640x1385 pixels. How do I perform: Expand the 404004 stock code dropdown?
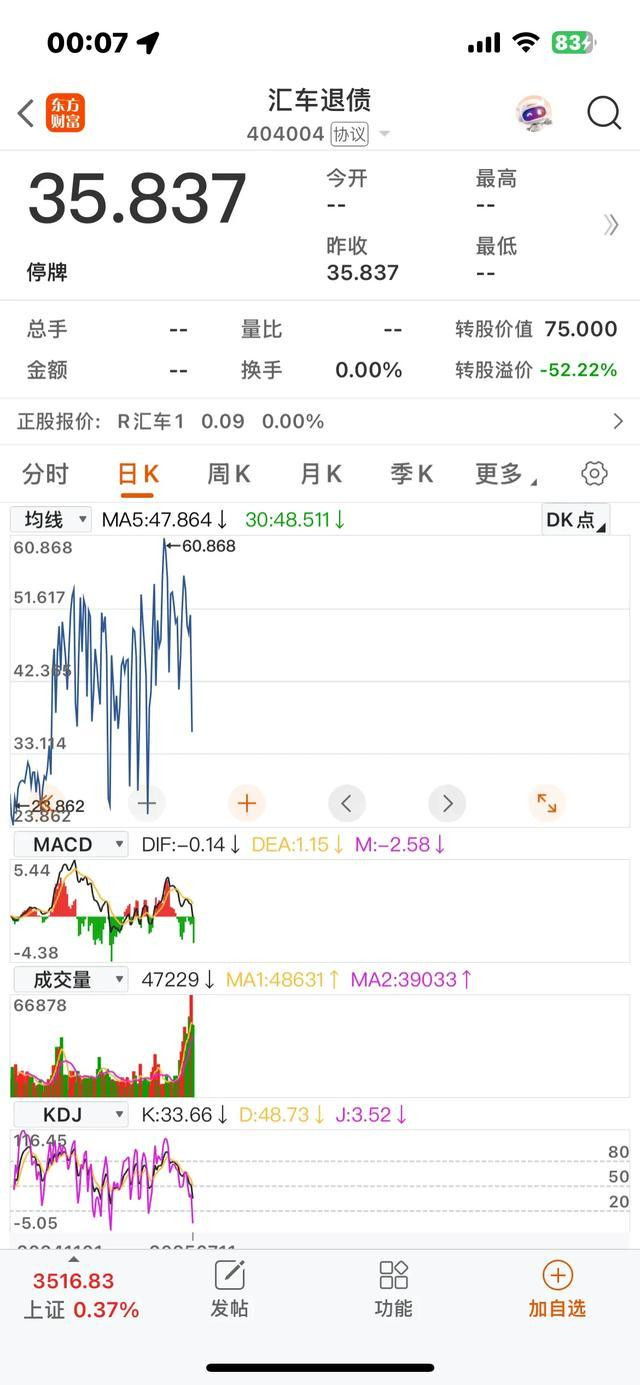point(385,134)
